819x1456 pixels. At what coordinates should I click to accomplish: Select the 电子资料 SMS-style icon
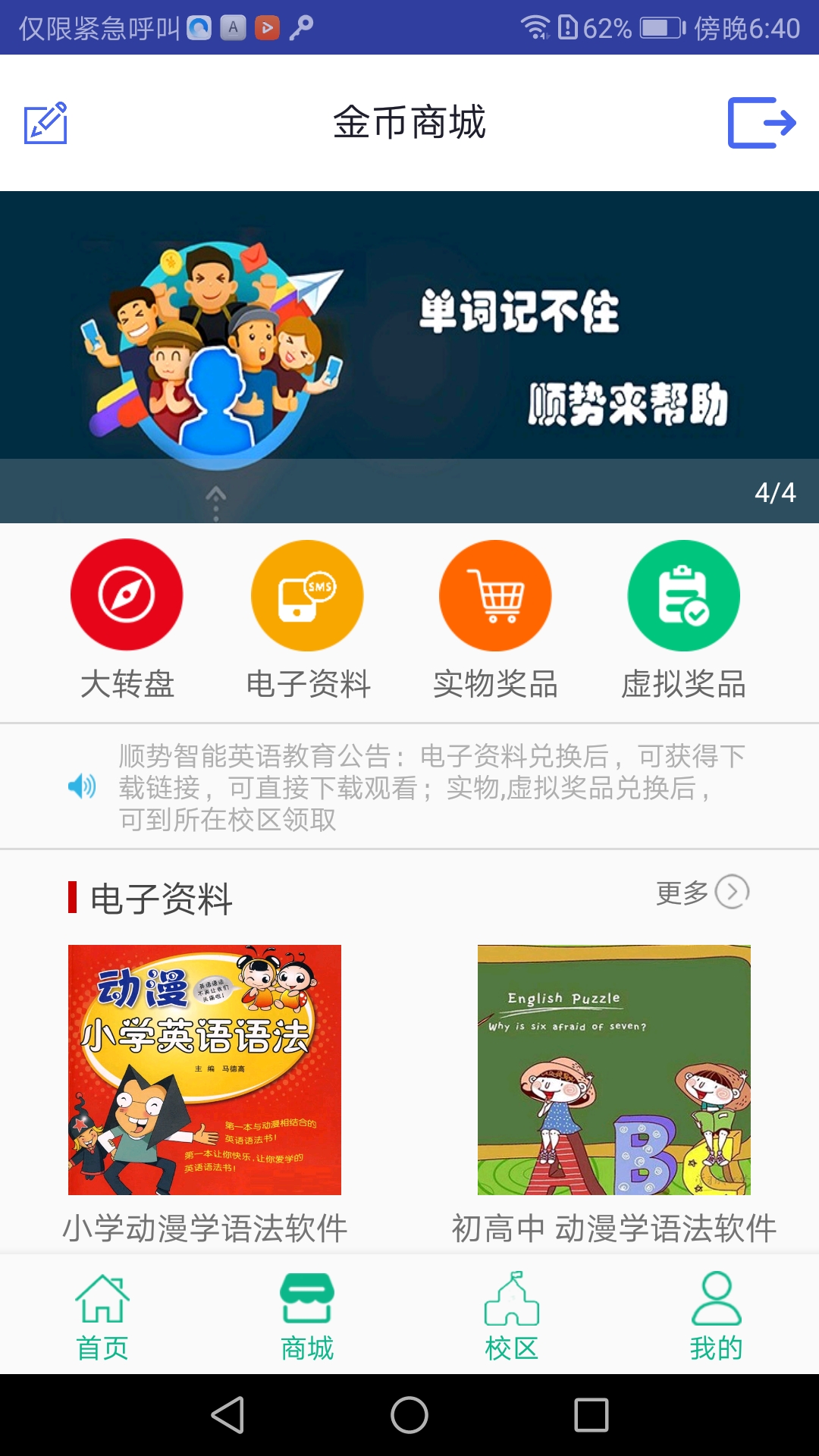[306, 595]
